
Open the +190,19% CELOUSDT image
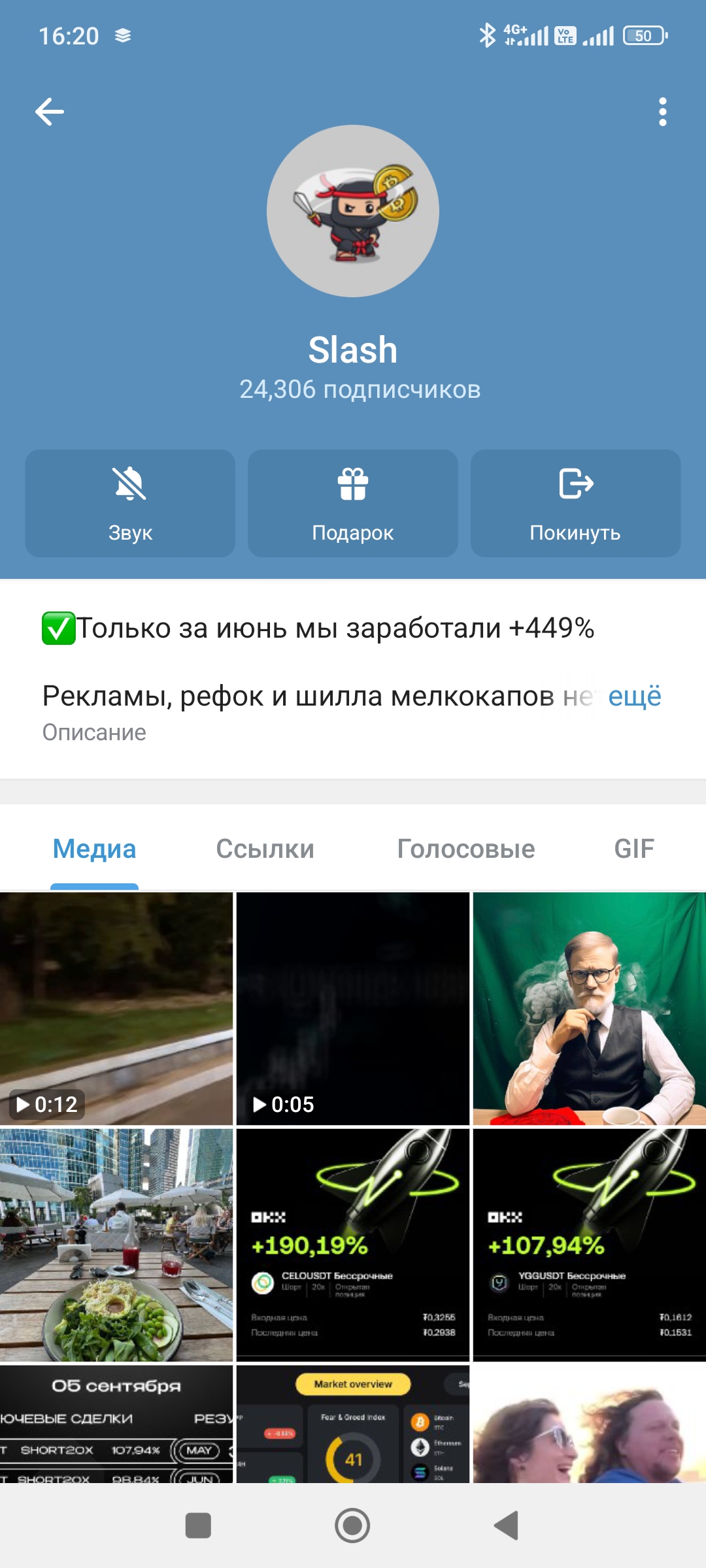click(x=353, y=1245)
